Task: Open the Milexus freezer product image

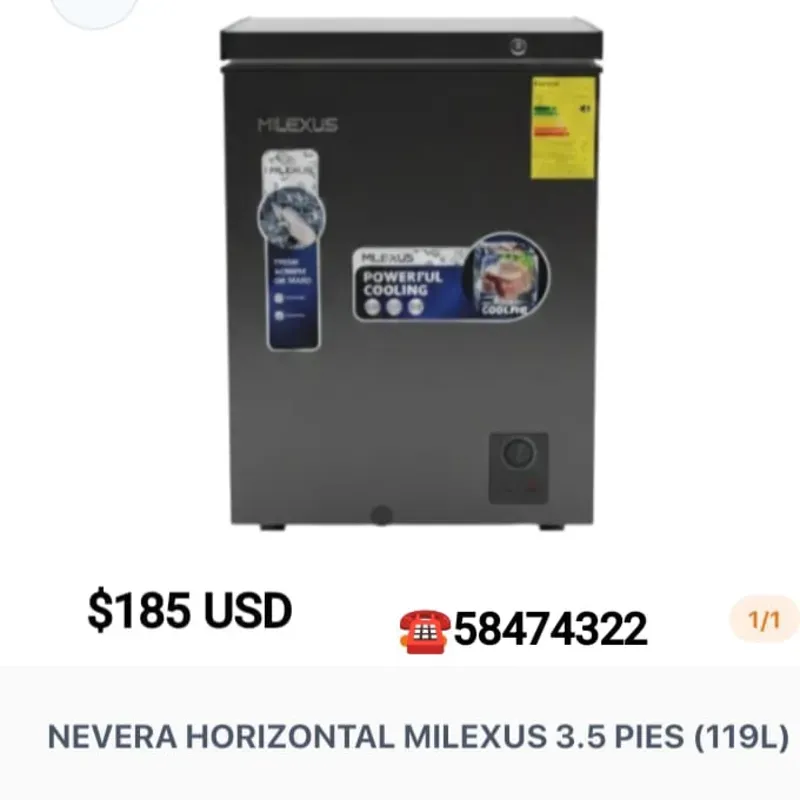Action: tap(410, 280)
